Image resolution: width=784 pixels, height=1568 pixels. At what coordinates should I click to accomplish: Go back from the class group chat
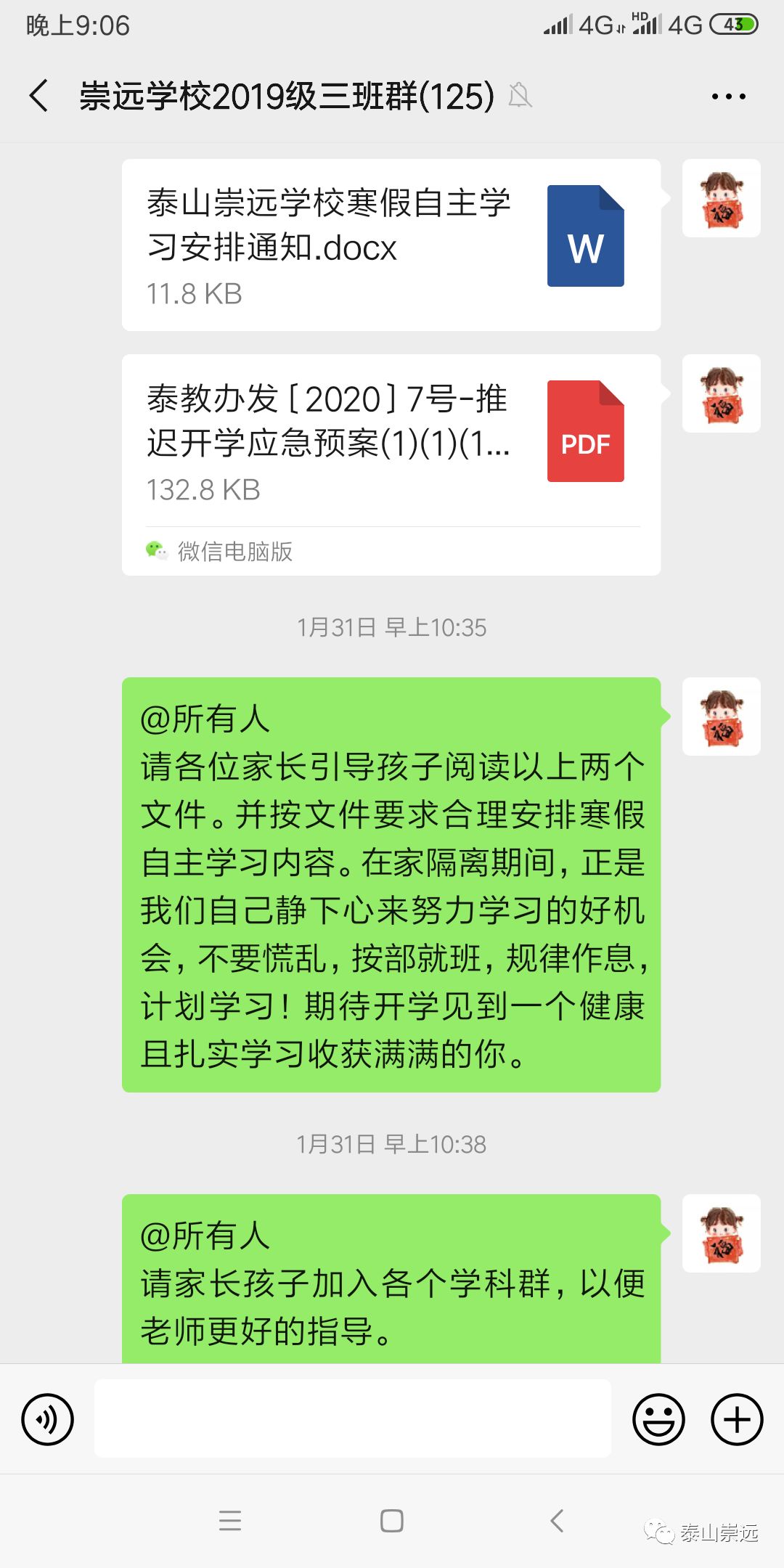(39, 96)
